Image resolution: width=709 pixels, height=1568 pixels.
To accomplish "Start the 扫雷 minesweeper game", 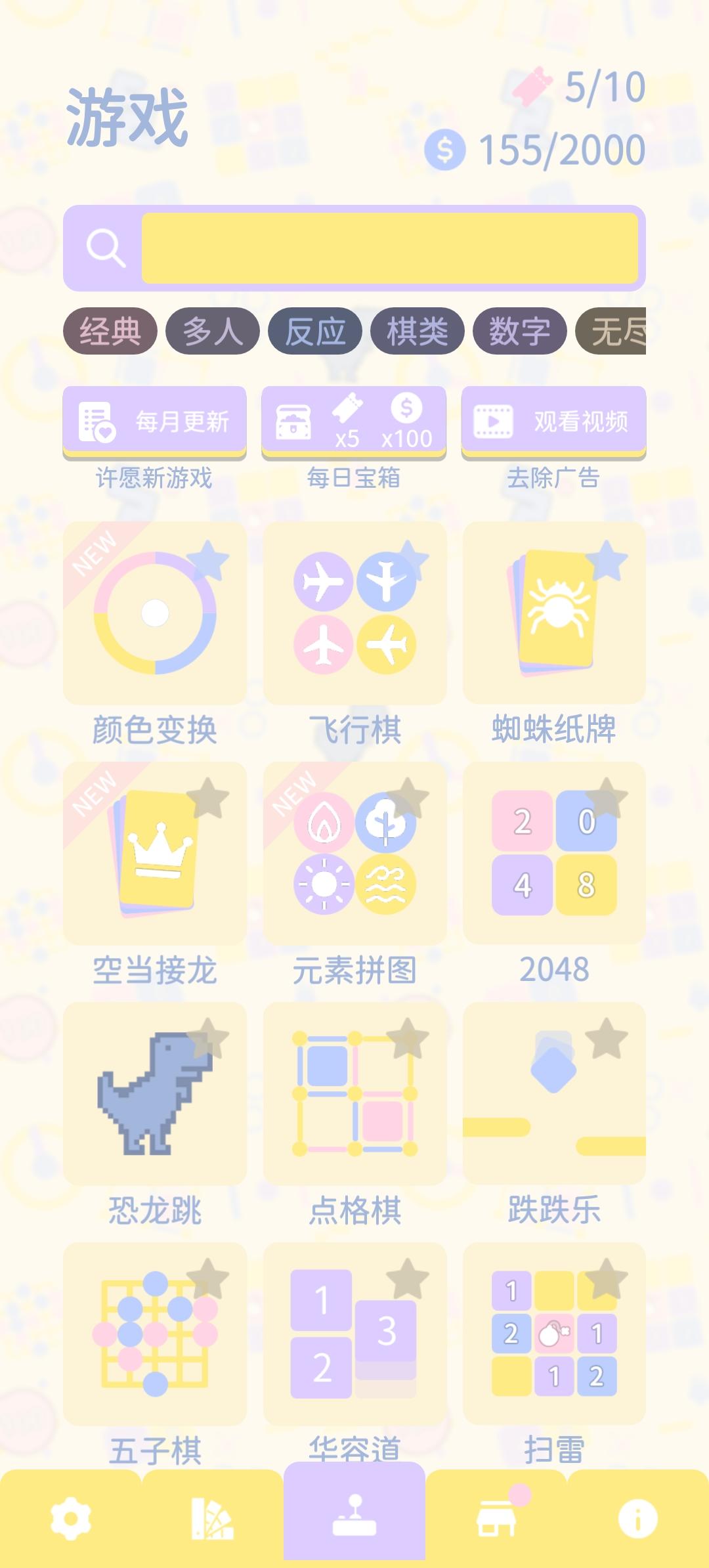I will [x=553, y=1332].
